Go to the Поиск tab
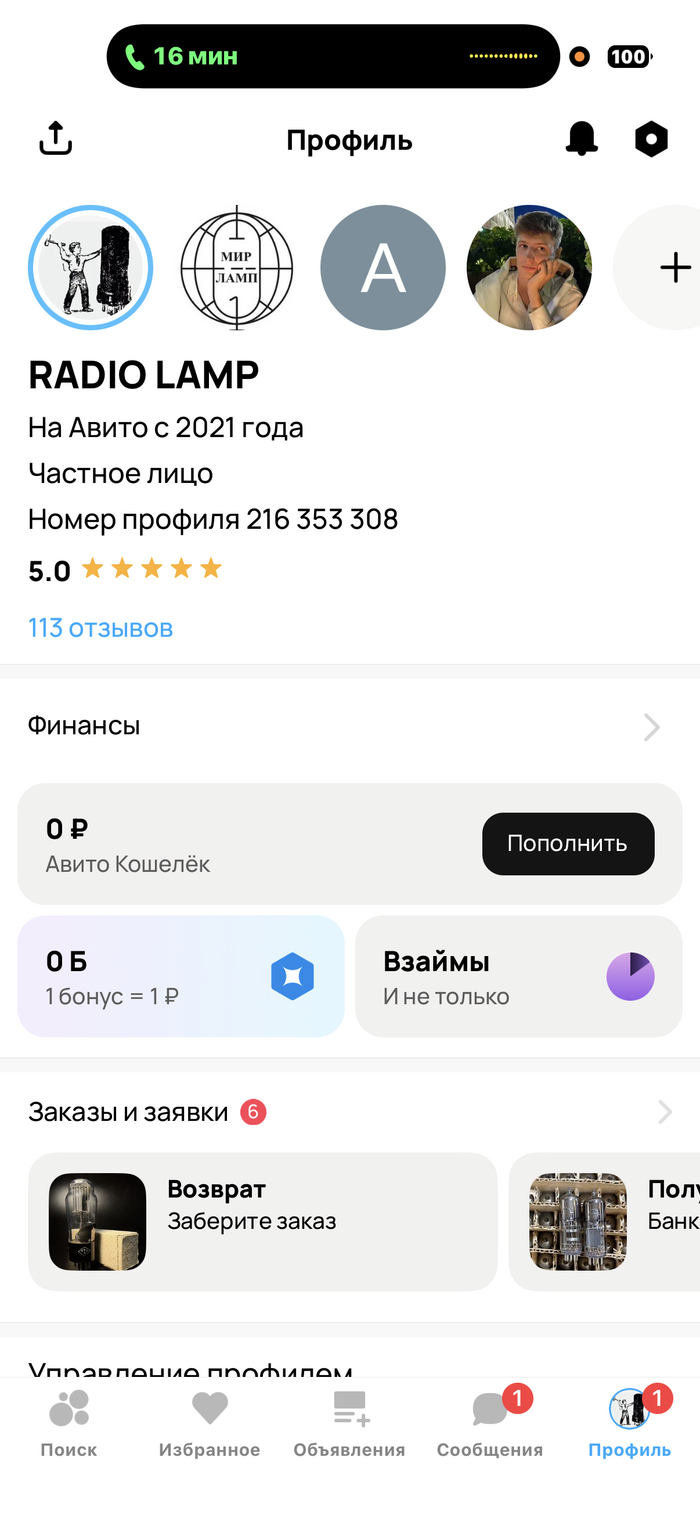 69,1424
